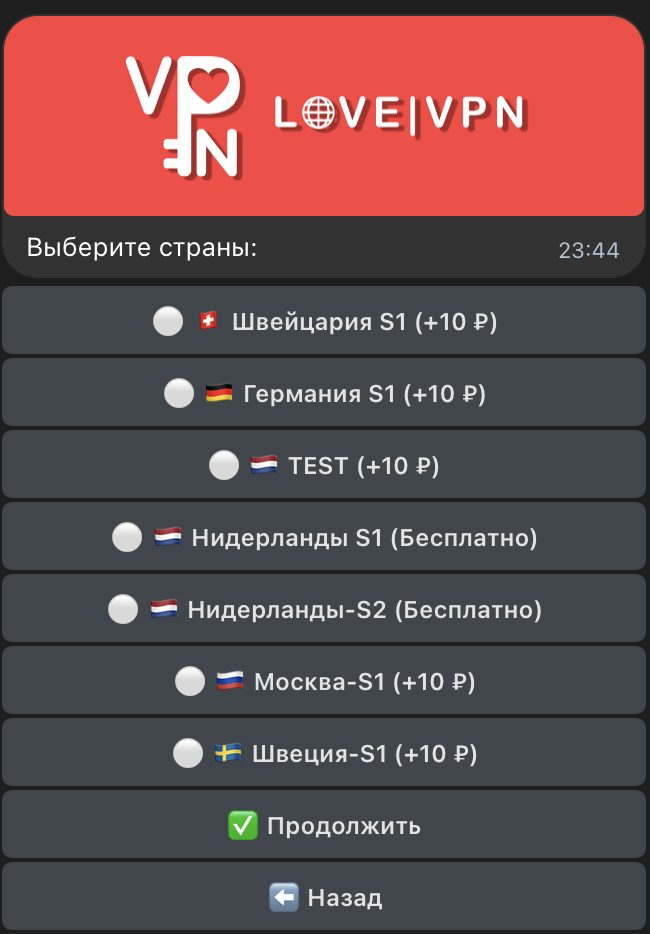
Task: Go back with the Назад button
Action: [x=324, y=897]
